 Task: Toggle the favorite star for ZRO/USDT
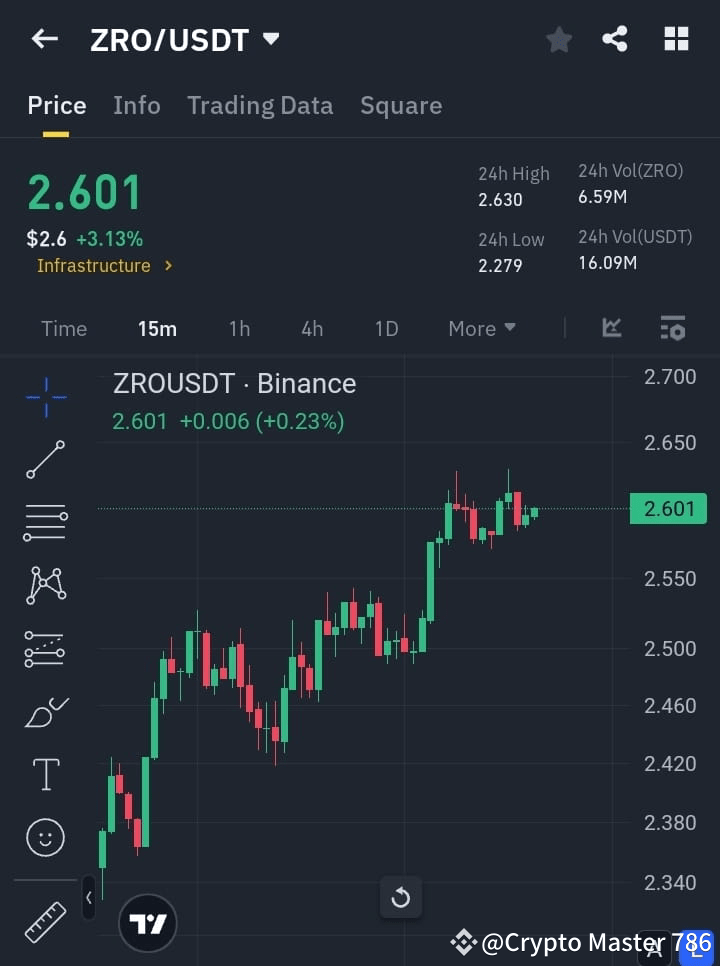coord(558,40)
